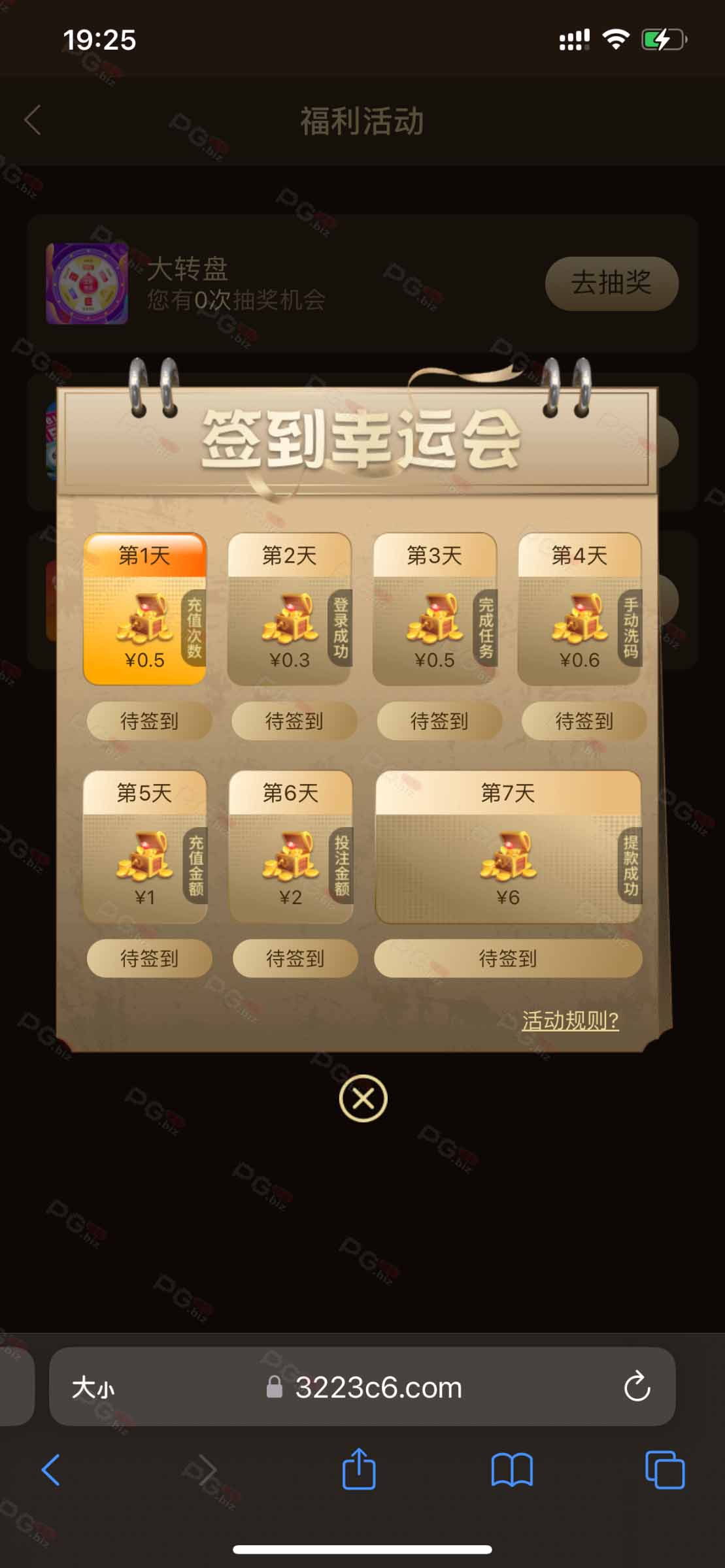Tap 待签到 under 第5天
The height and width of the screenshot is (1568, 725).
(149, 958)
